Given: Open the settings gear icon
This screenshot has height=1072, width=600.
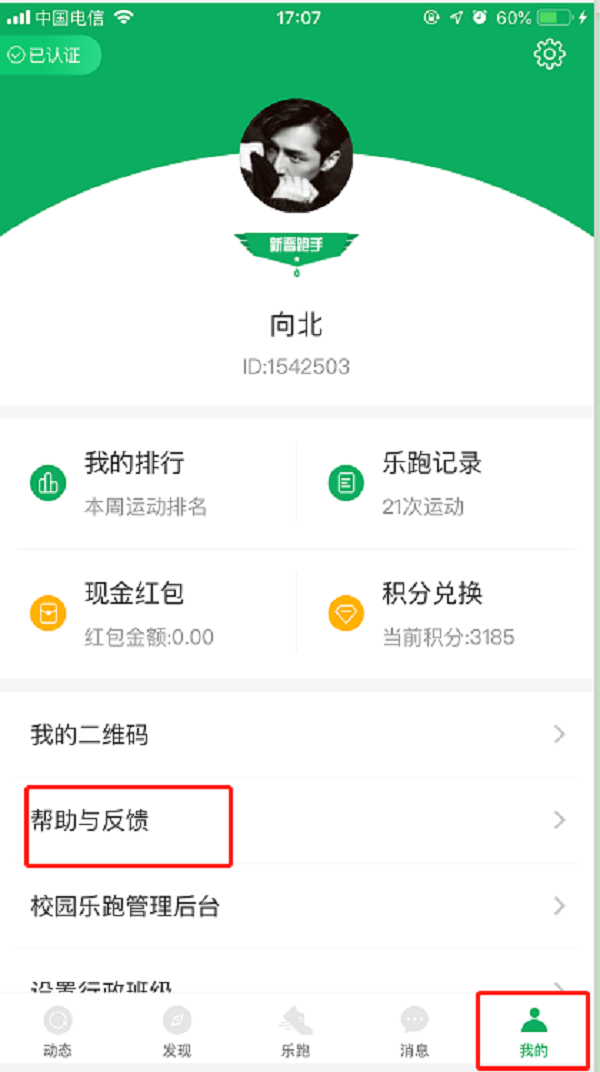Looking at the screenshot, I should 549,54.
